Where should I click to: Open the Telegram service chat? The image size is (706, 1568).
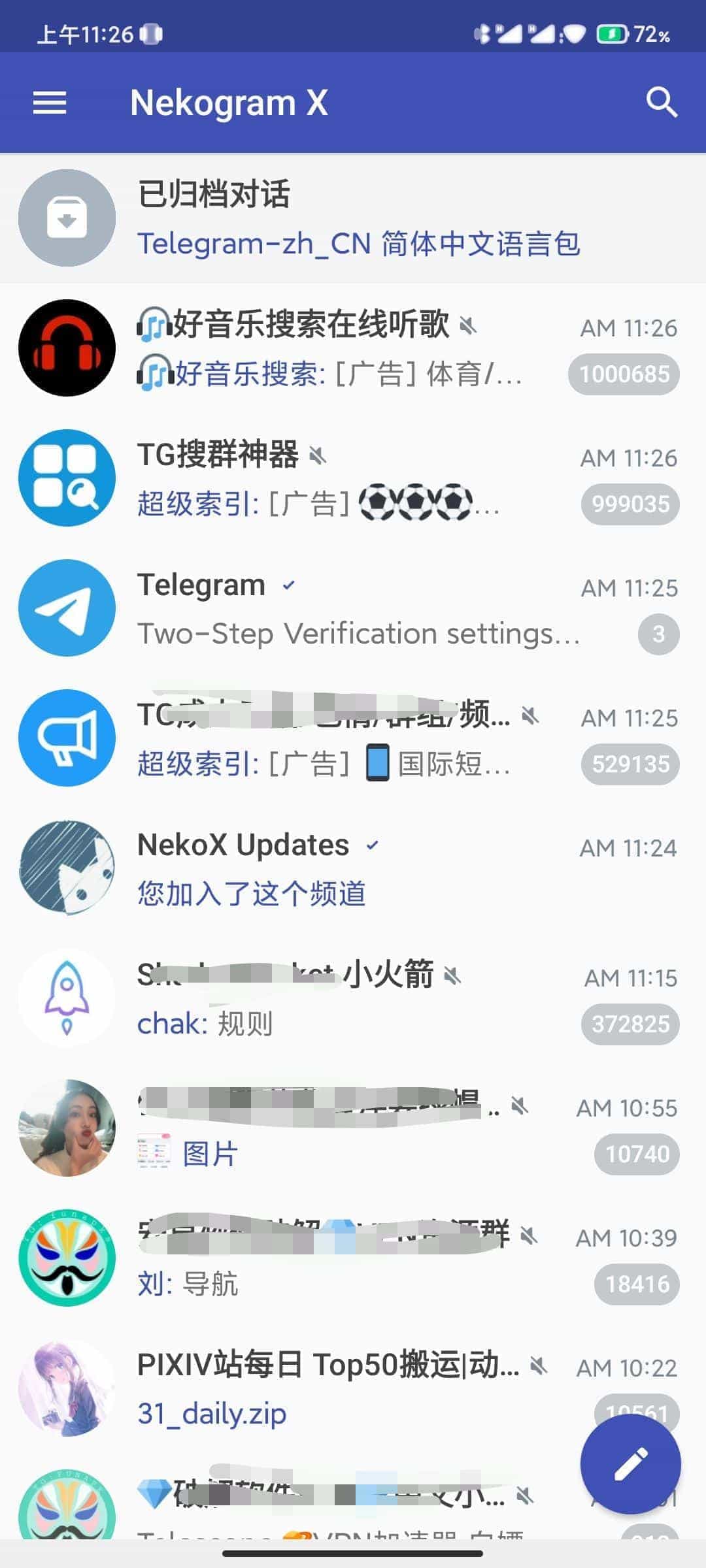353,608
